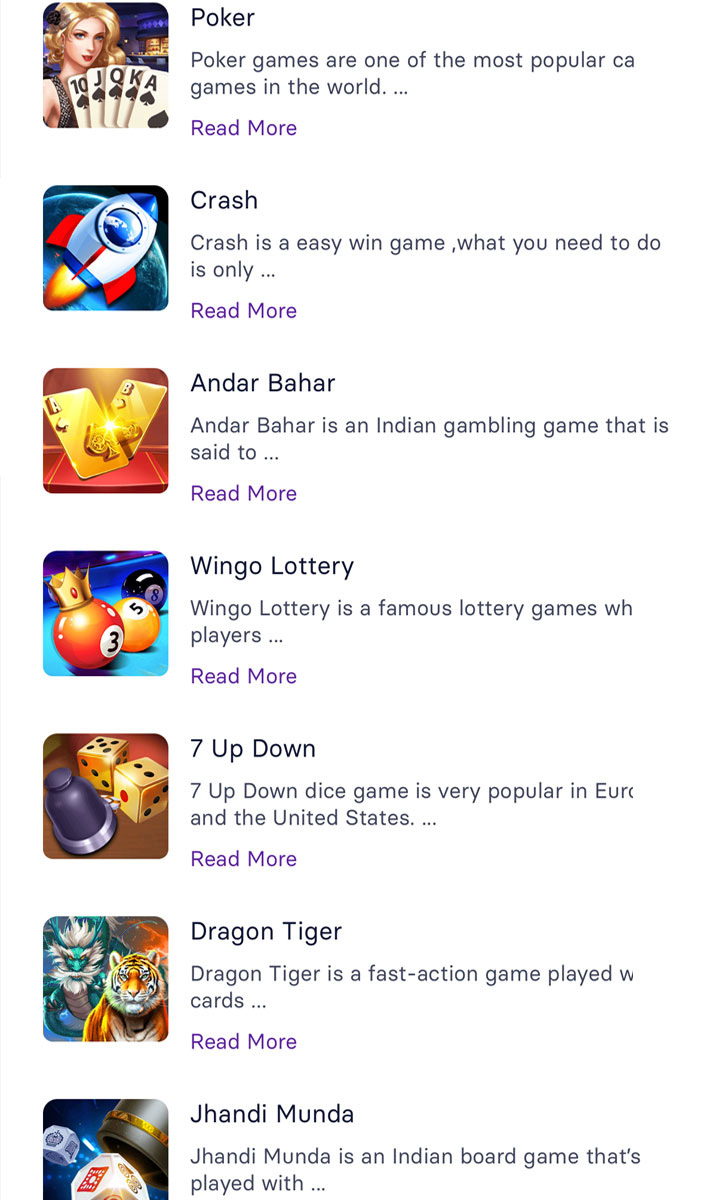Select the 7 Up Down dice image

coord(106,796)
